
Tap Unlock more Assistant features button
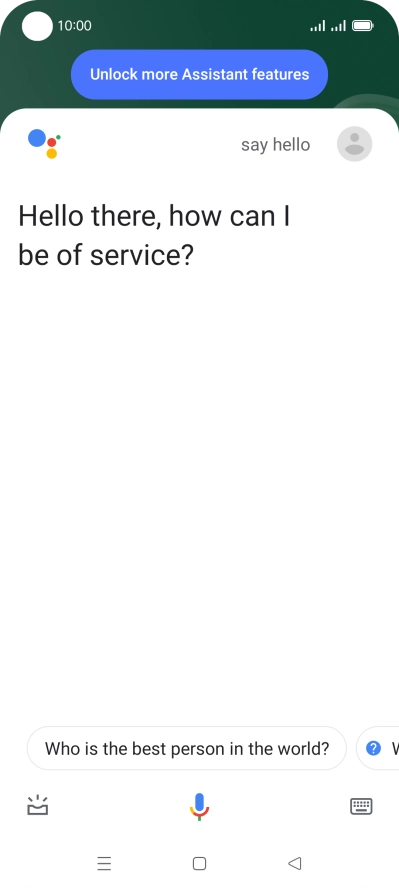(x=199, y=74)
